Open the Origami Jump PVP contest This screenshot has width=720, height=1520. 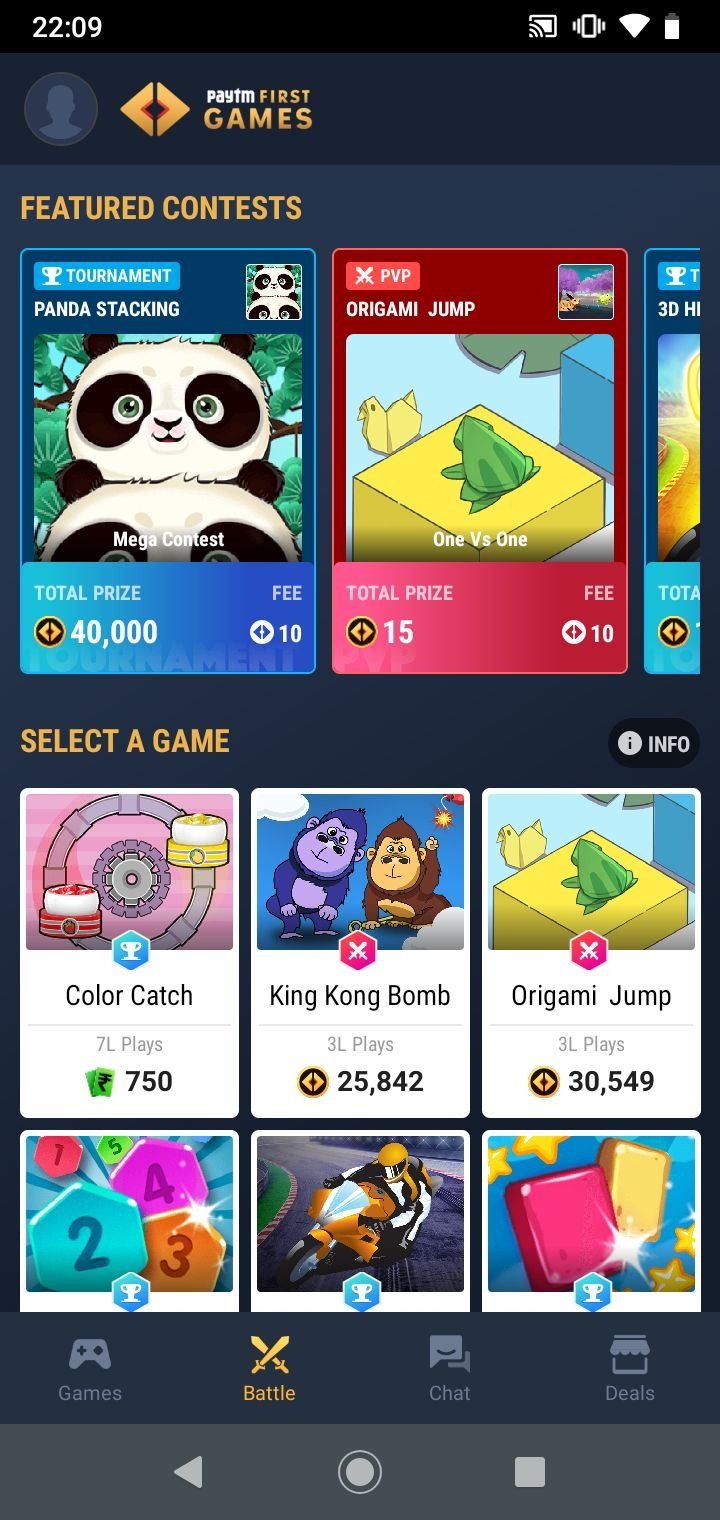(x=480, y=461)
